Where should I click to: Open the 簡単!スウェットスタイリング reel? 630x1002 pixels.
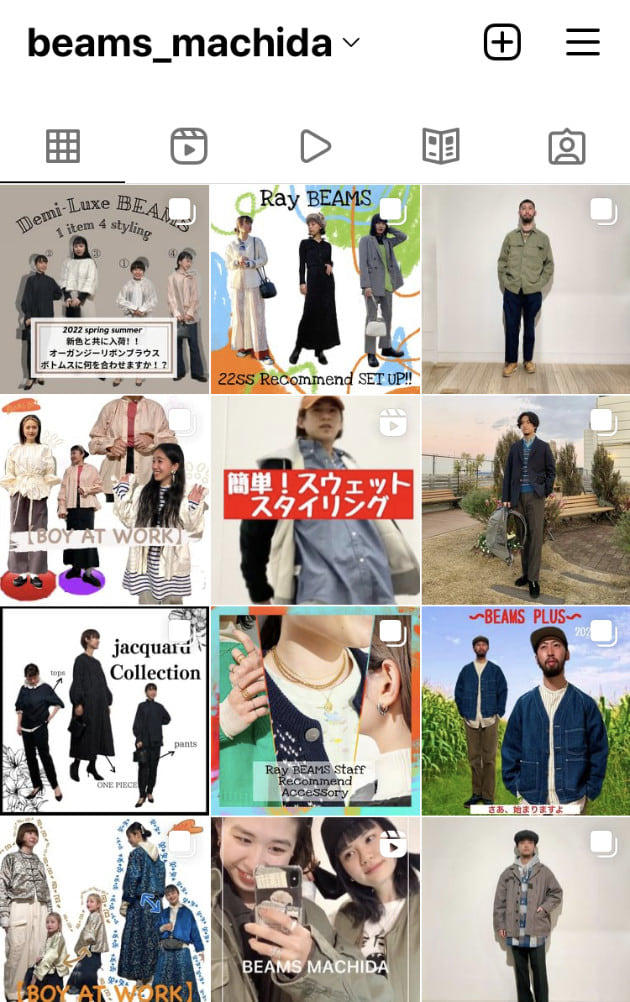tap(315, 500)
